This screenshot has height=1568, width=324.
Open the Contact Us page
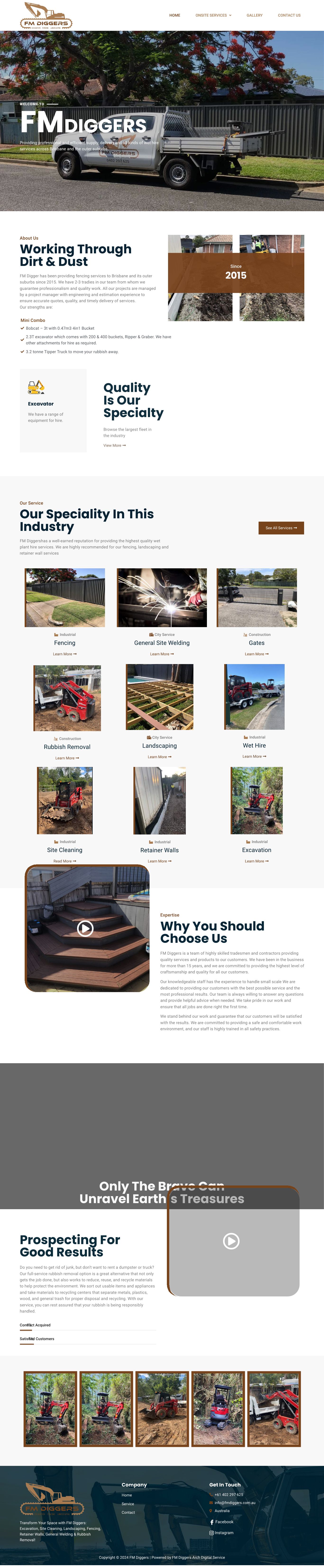coord(289,15)
